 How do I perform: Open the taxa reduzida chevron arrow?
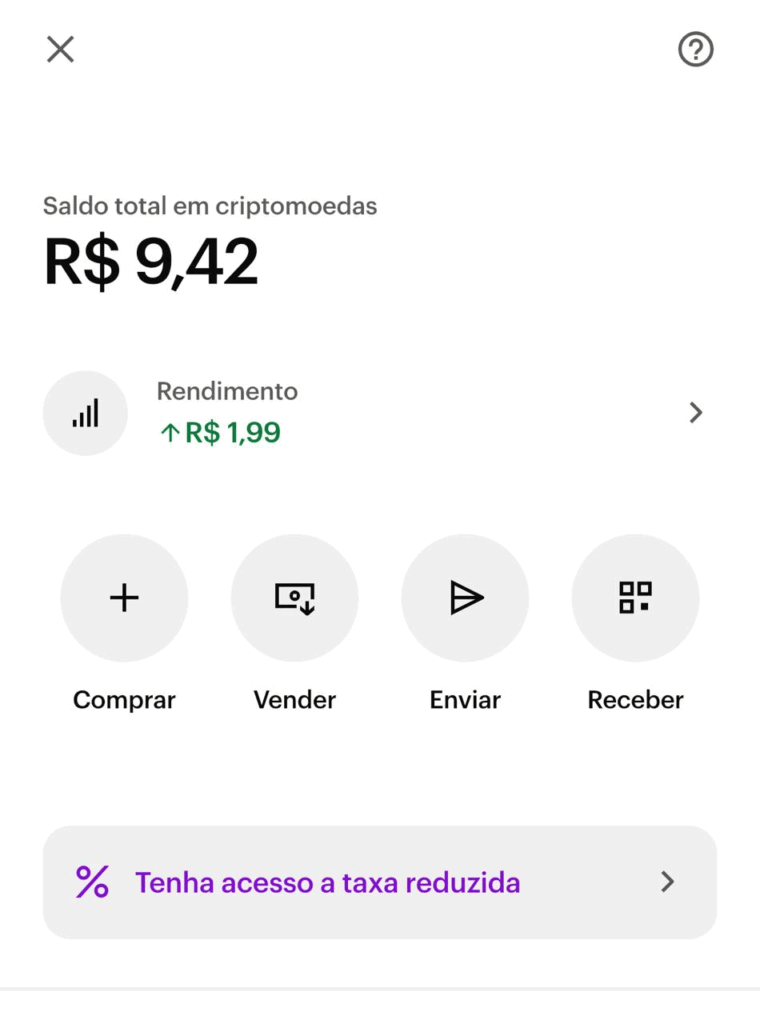click(x=667, y=882)
